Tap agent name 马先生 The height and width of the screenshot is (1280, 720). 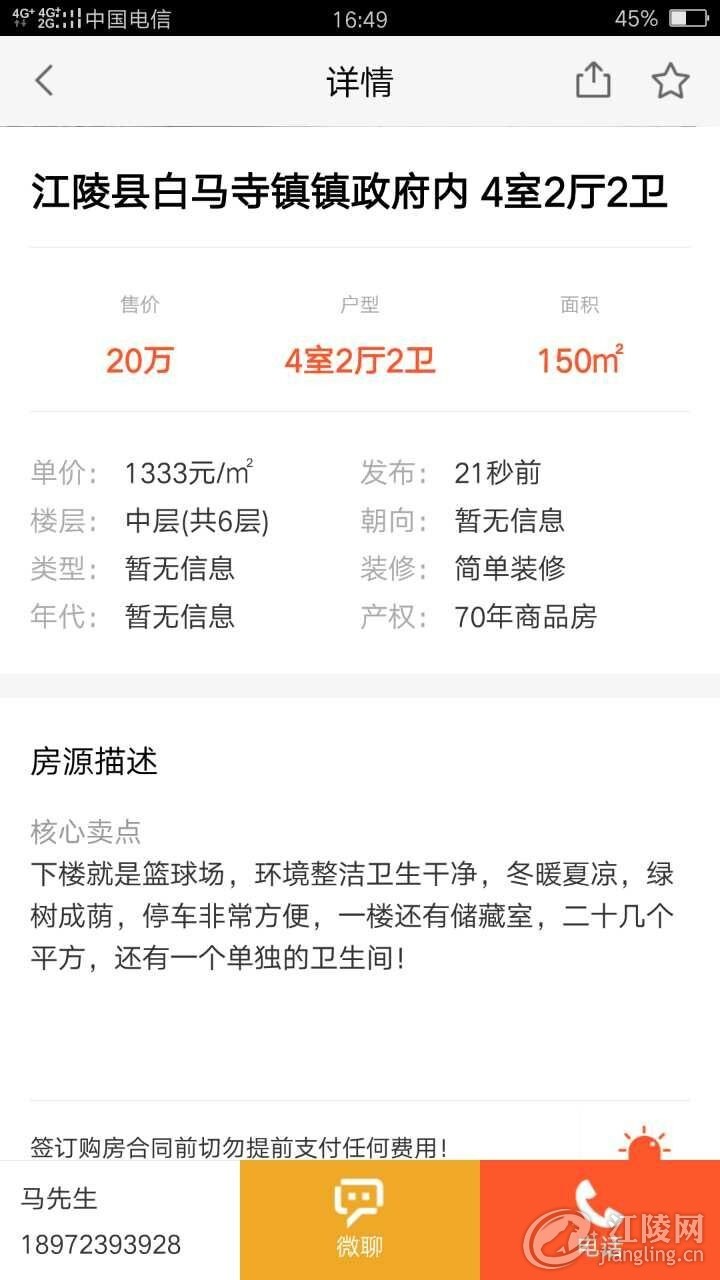(60, 1198)
